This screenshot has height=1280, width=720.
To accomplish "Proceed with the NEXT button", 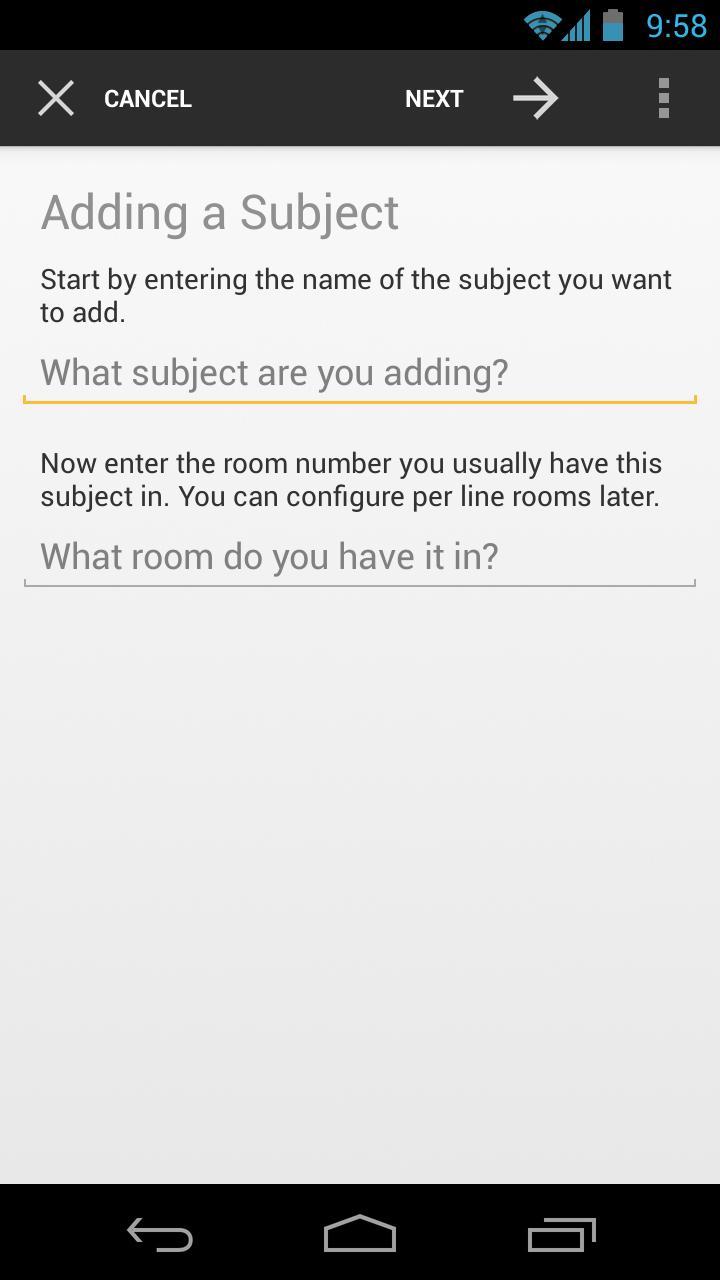I will coord(480,98).
